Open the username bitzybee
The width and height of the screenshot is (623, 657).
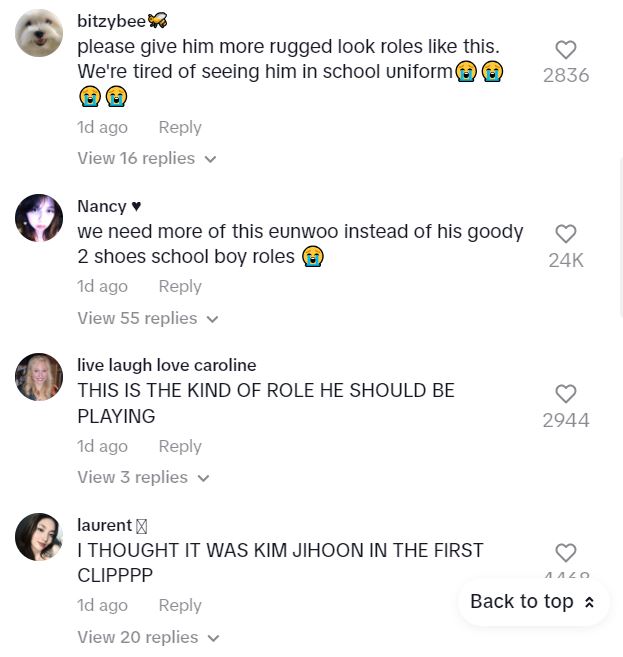[111, 21]
